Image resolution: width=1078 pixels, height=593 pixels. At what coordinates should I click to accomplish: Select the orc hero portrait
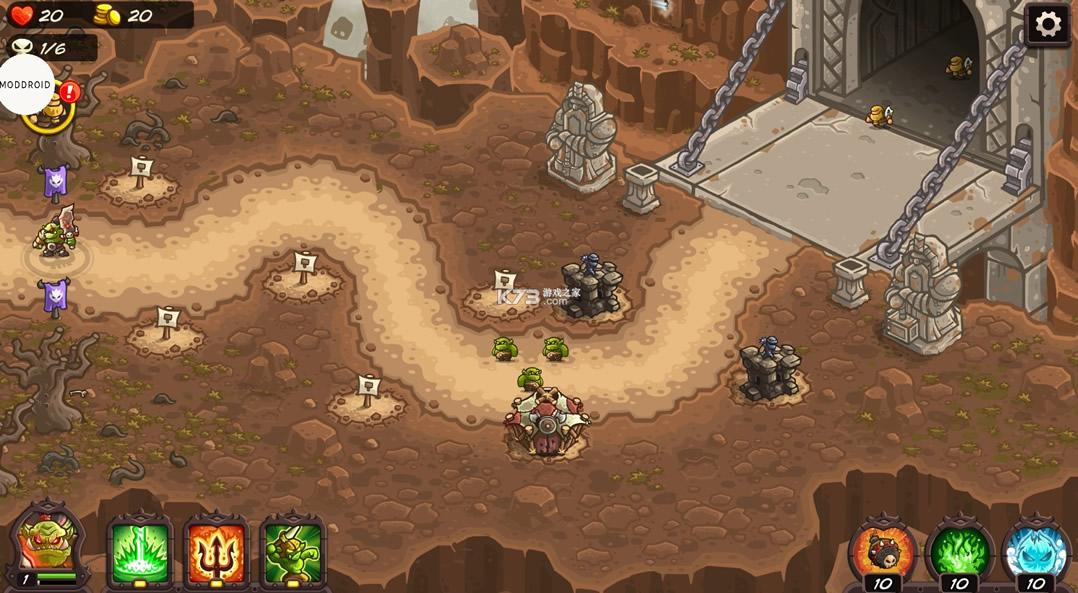click(46, 547)
